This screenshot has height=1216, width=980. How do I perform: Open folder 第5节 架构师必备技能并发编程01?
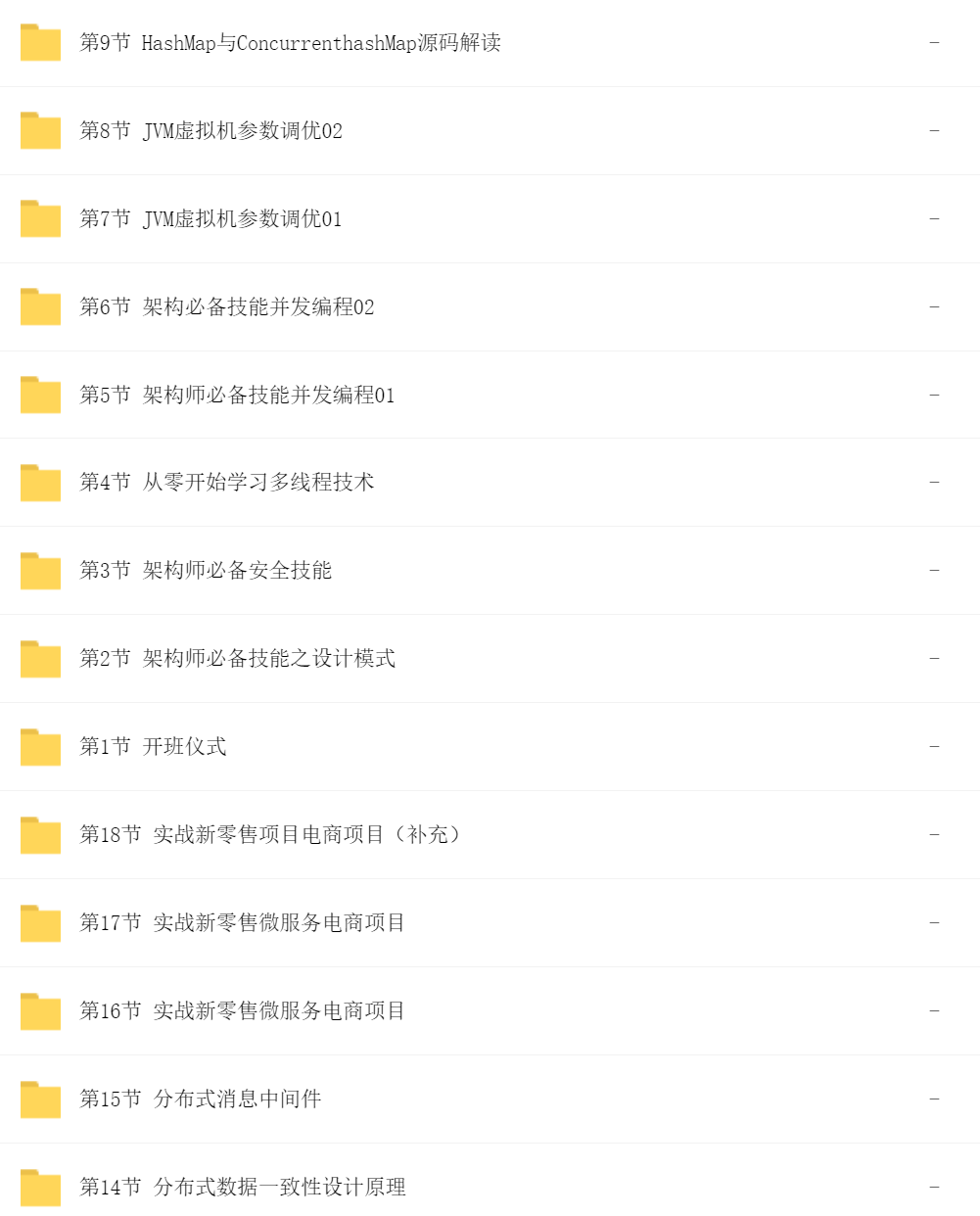tap(237, 396)
